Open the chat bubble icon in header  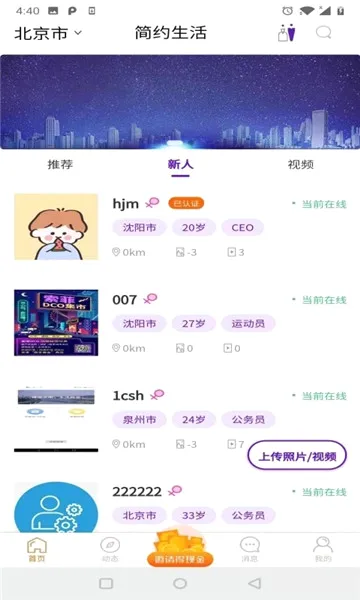point(324,33)
